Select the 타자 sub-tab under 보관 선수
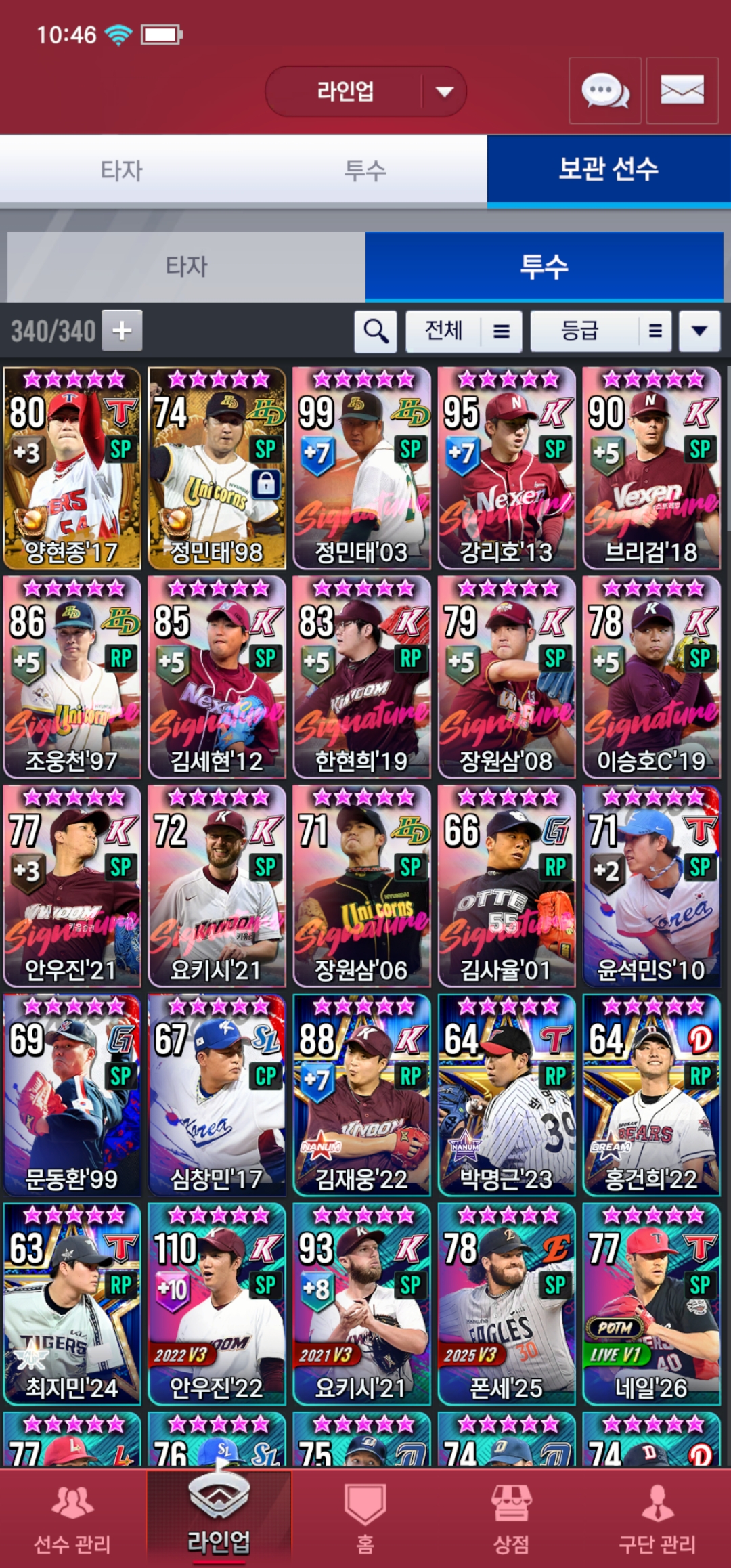This screenshot has height=1568, width=731. 186,266
